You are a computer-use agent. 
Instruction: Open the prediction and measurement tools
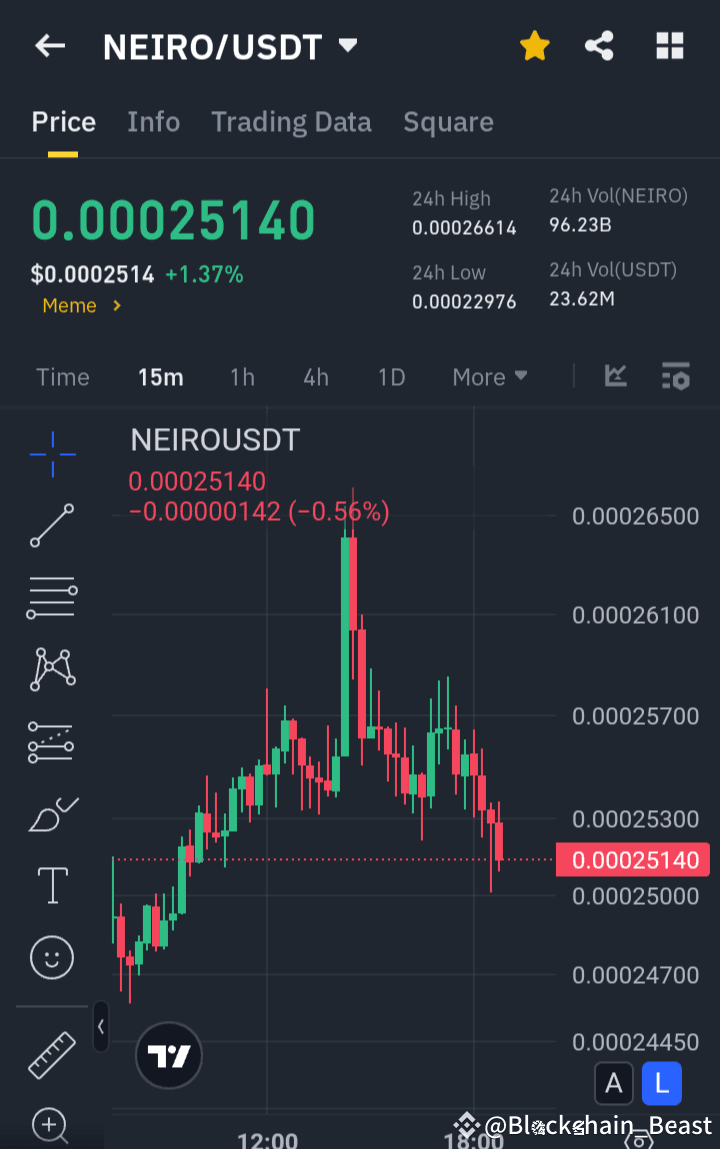click(x=51, y=741)
